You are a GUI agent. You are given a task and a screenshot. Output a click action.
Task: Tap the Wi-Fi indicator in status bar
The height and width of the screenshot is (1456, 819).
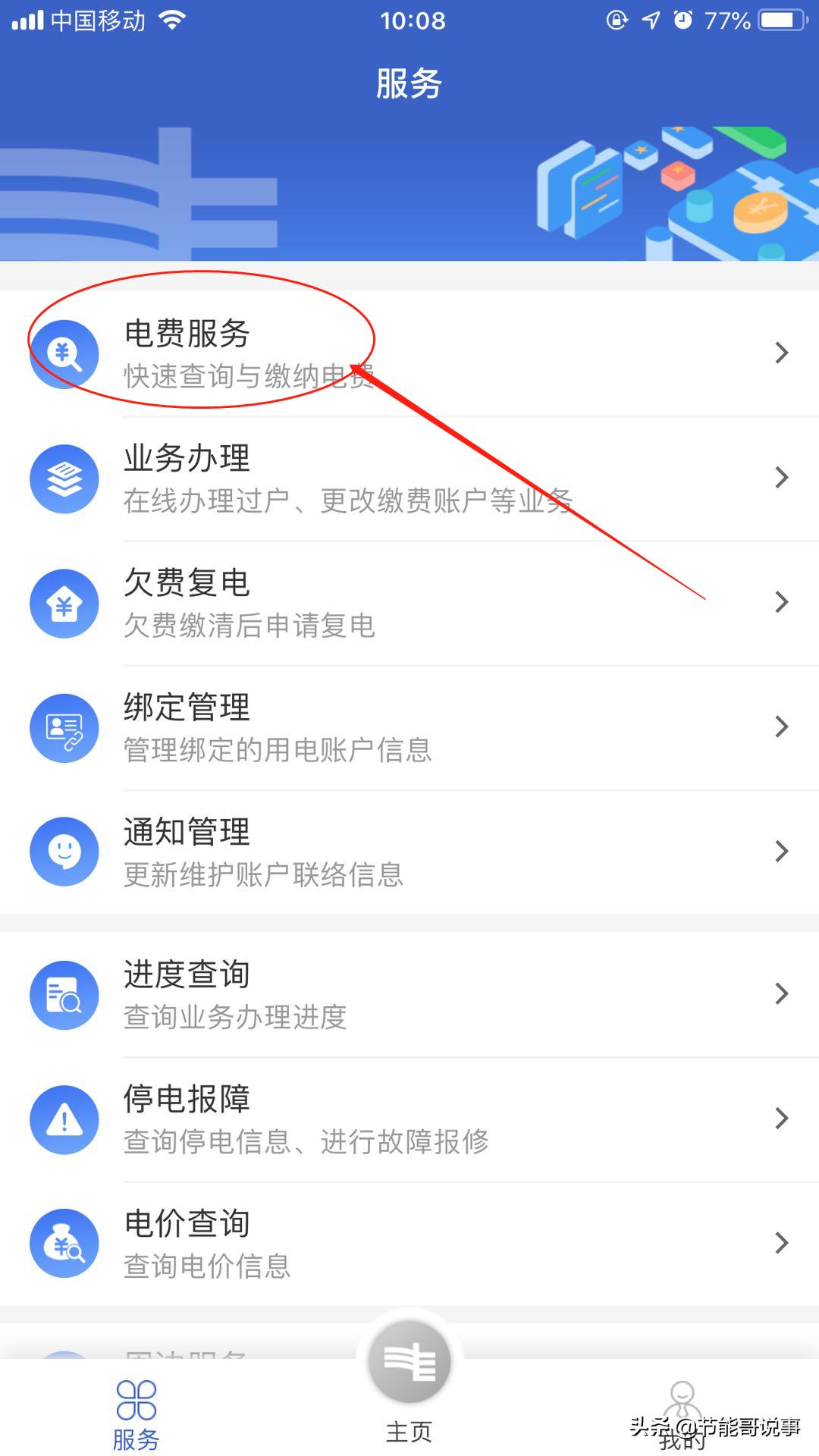(171, 20)
